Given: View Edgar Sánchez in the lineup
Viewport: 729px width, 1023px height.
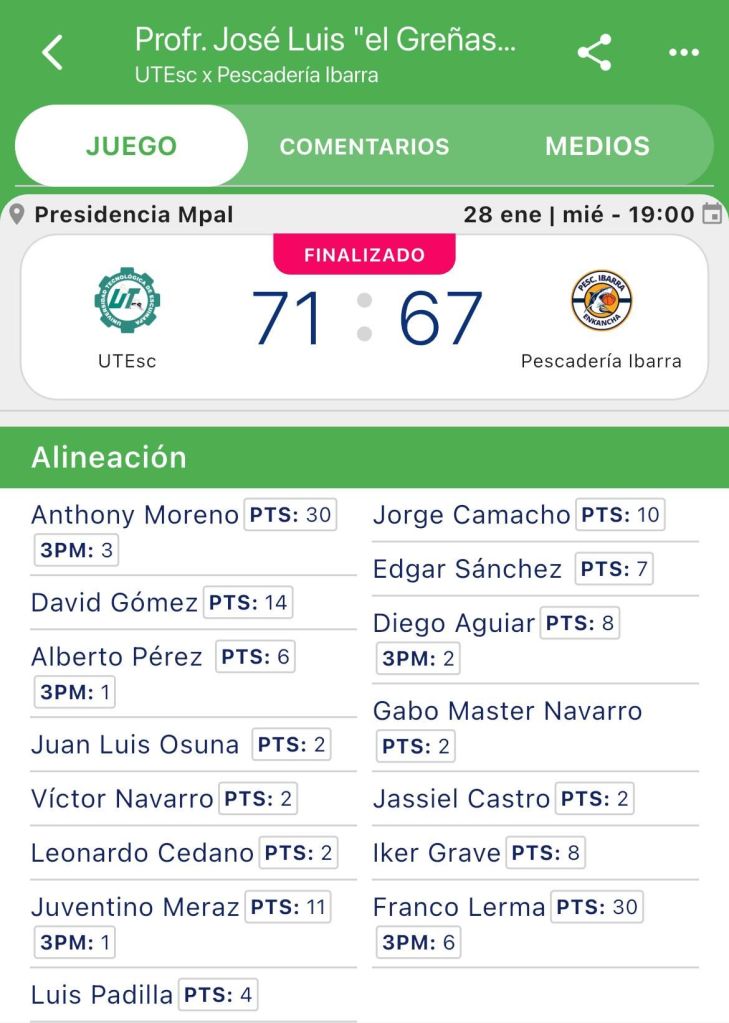Looking at the screenshot, I should point(467,570).
